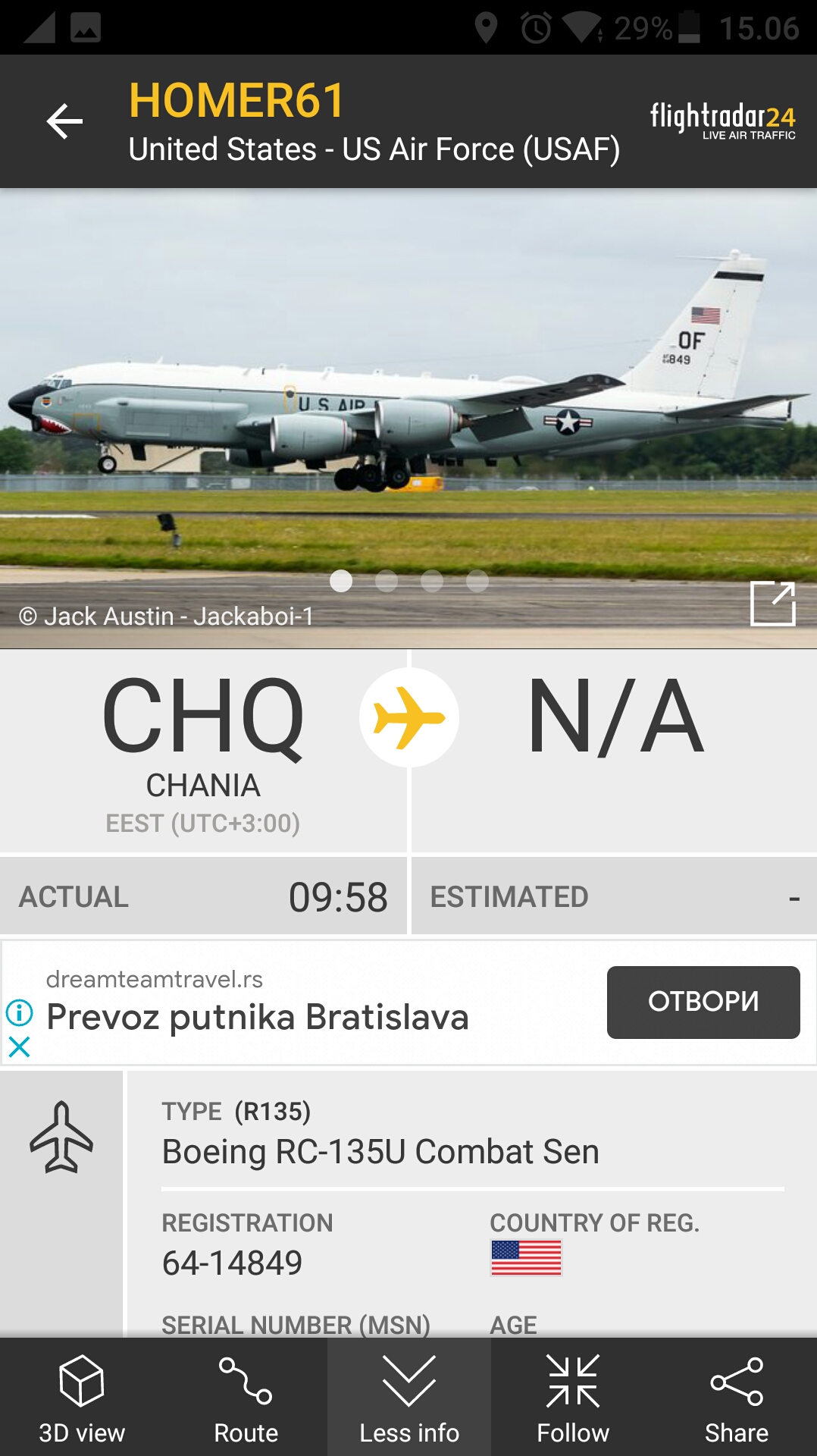The height and width of the screenshot is (1456, 817).
Task: Tap the ОТВОРИ ad button
Action: [x=703, y=1002]
